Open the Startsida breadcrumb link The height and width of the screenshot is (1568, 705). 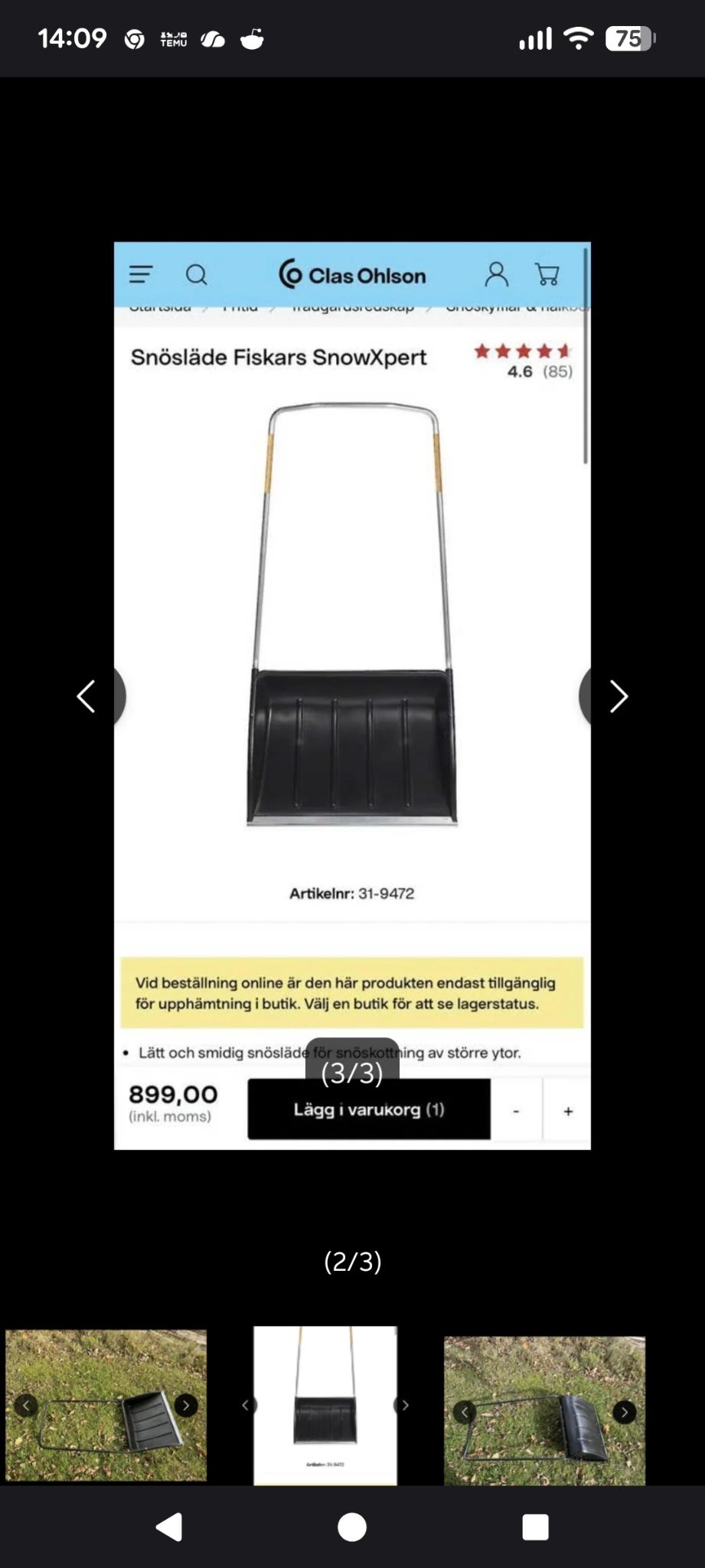coord(161,305)
